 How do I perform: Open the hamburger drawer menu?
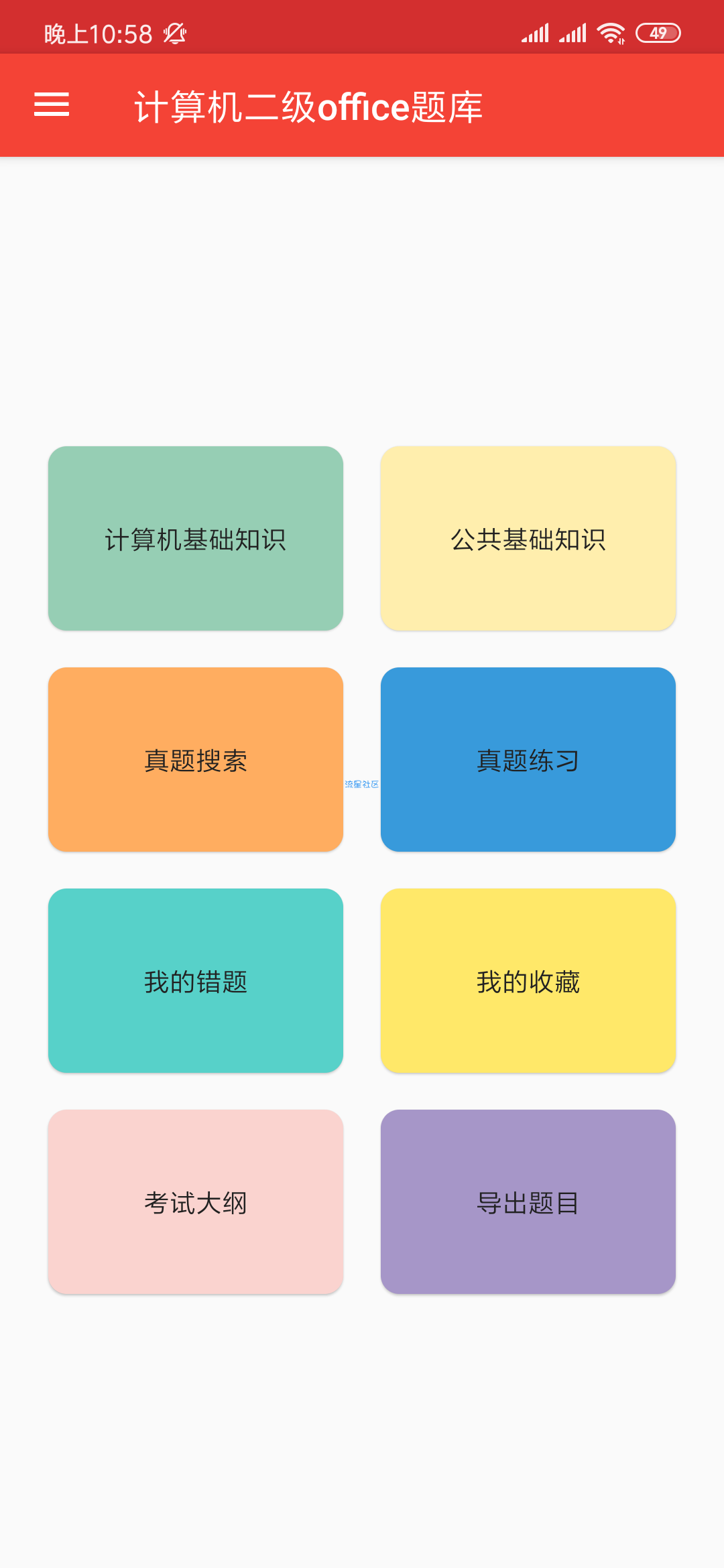(52, 105)
